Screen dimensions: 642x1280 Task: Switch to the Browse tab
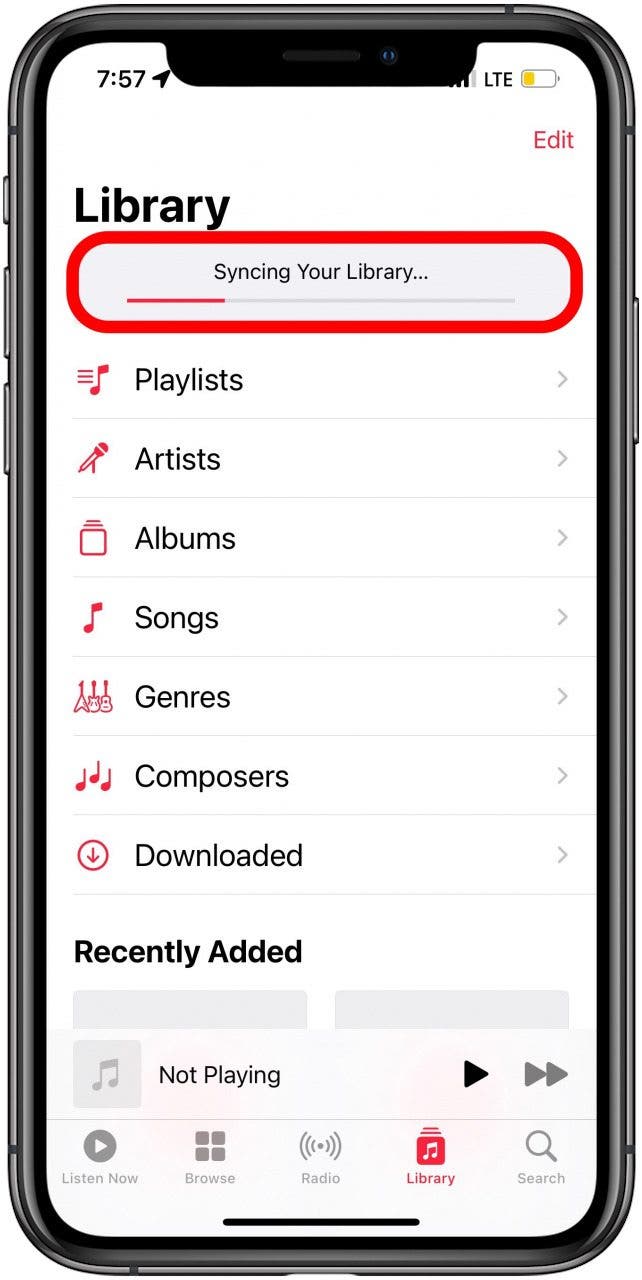click(x=210, y=1157)
